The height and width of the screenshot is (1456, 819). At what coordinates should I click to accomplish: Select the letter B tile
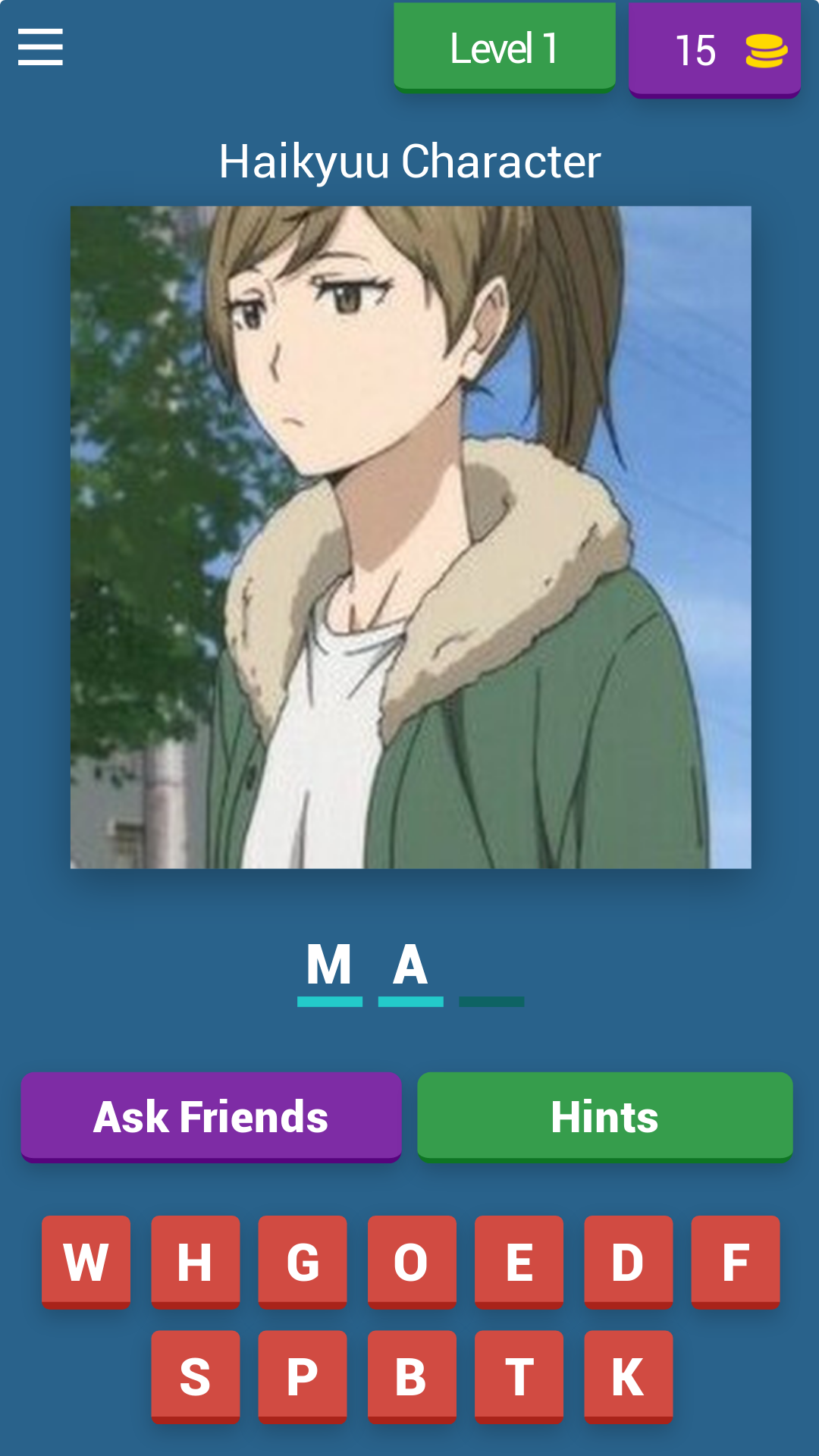(411, 1376)
